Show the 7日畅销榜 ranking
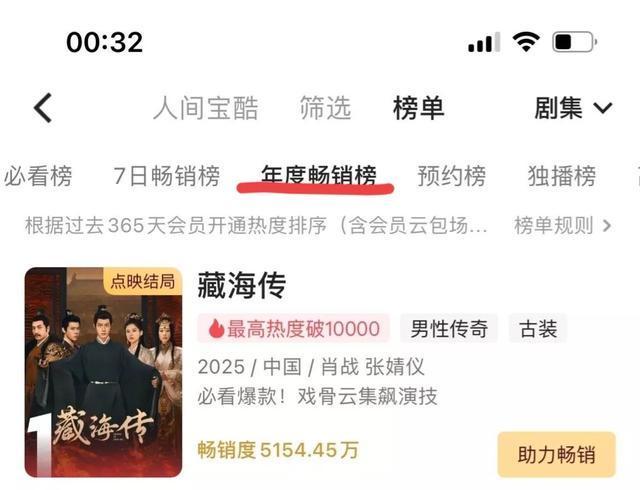The image size is (640, 490). [166, 177]
